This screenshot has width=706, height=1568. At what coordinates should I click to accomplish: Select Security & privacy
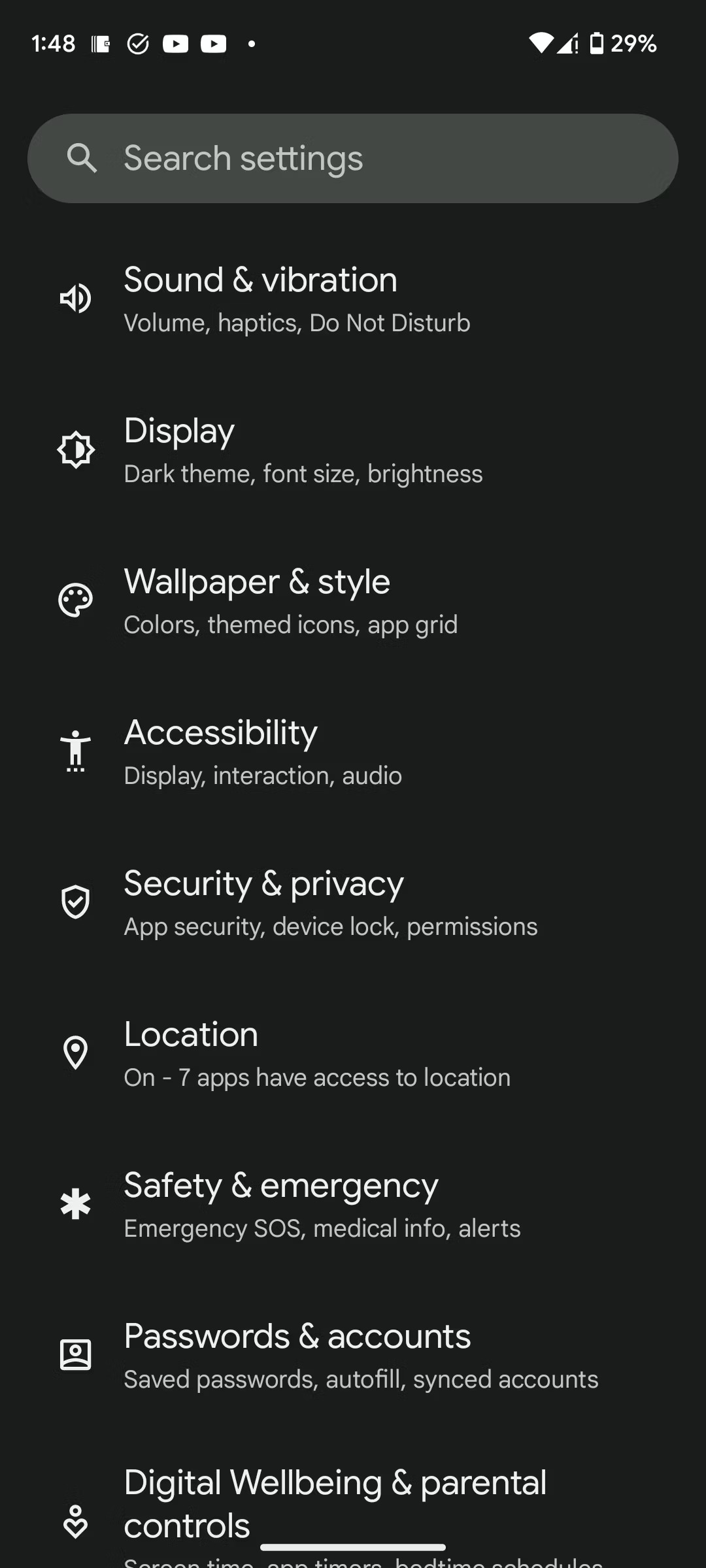coord(353,903)
